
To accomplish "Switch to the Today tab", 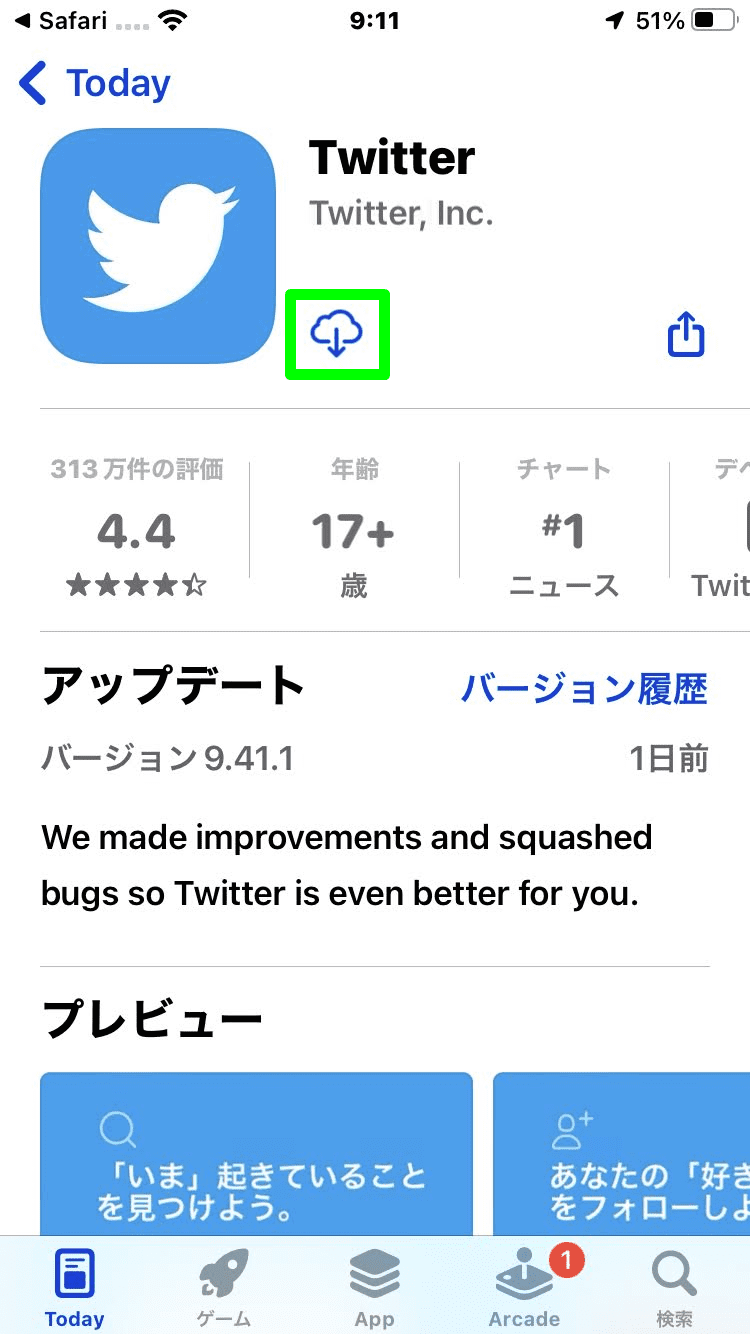I will pos(75,1288).
